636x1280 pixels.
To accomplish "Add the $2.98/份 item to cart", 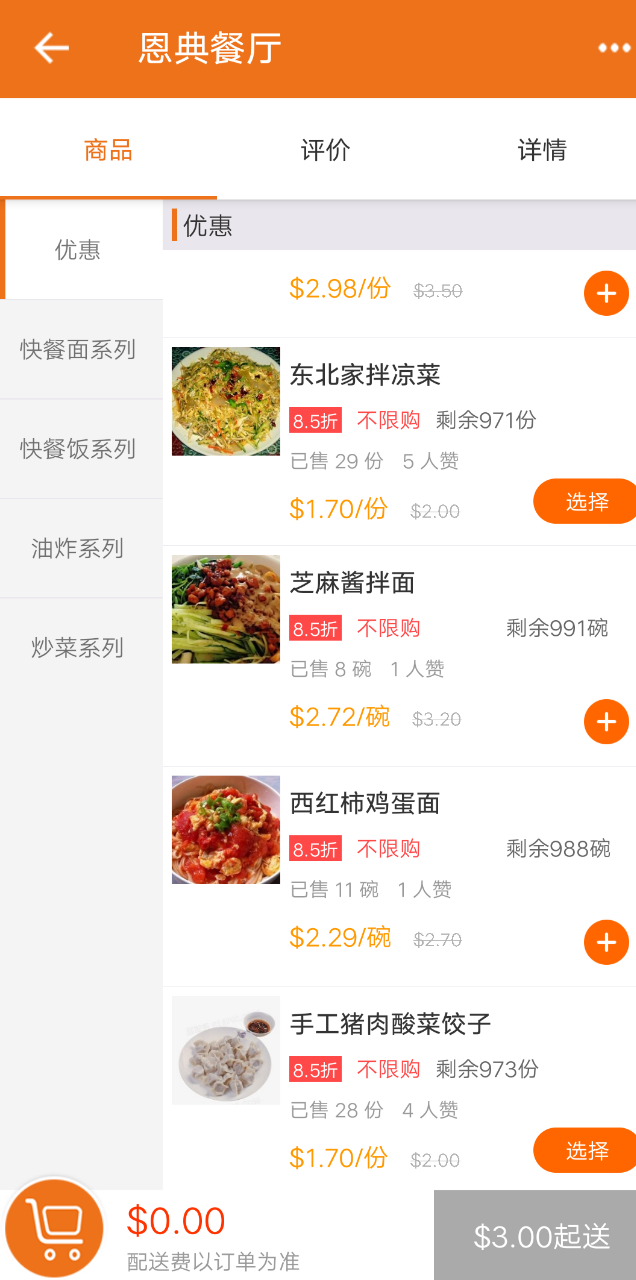I will click(x=606, y=293).
